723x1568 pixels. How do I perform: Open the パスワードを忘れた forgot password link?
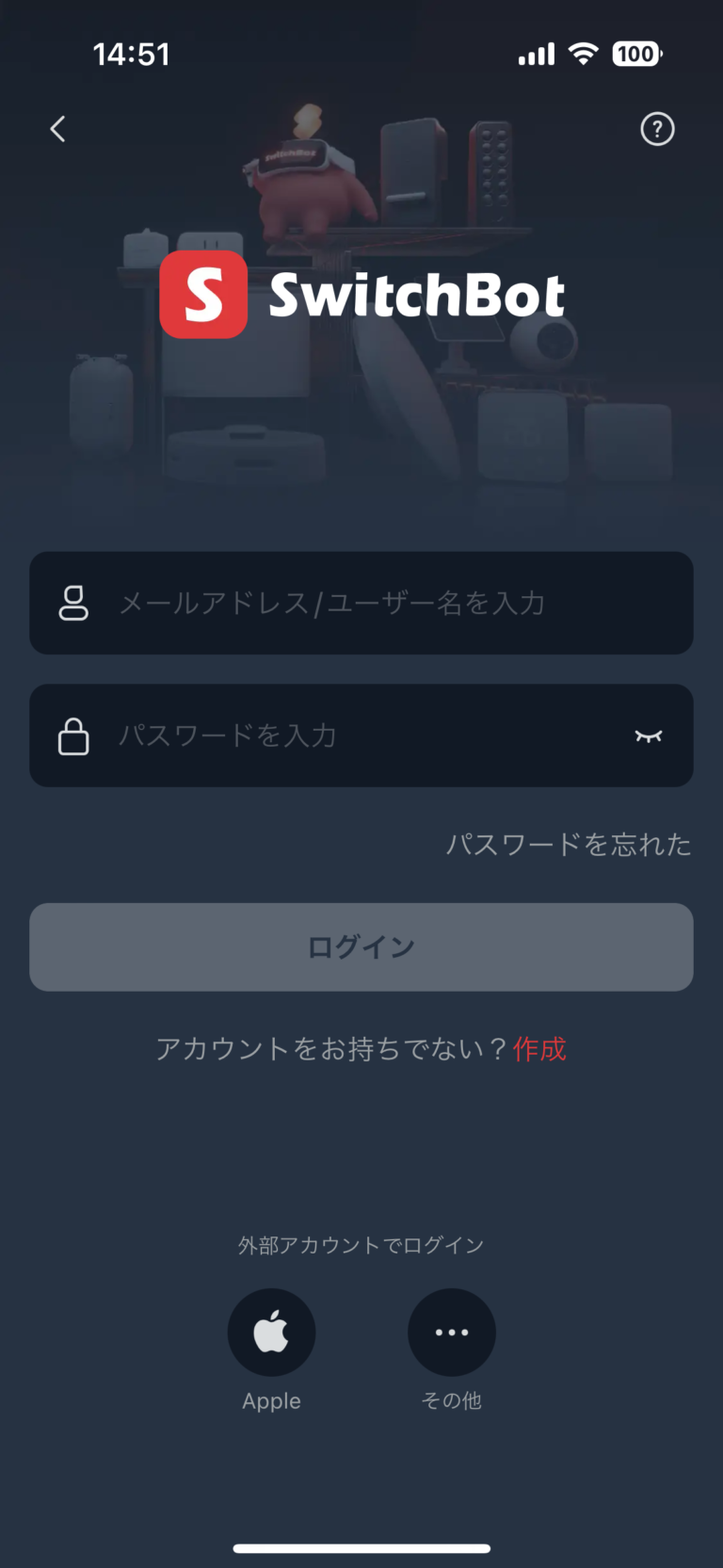pyautogui.click(x=568, y=845)
